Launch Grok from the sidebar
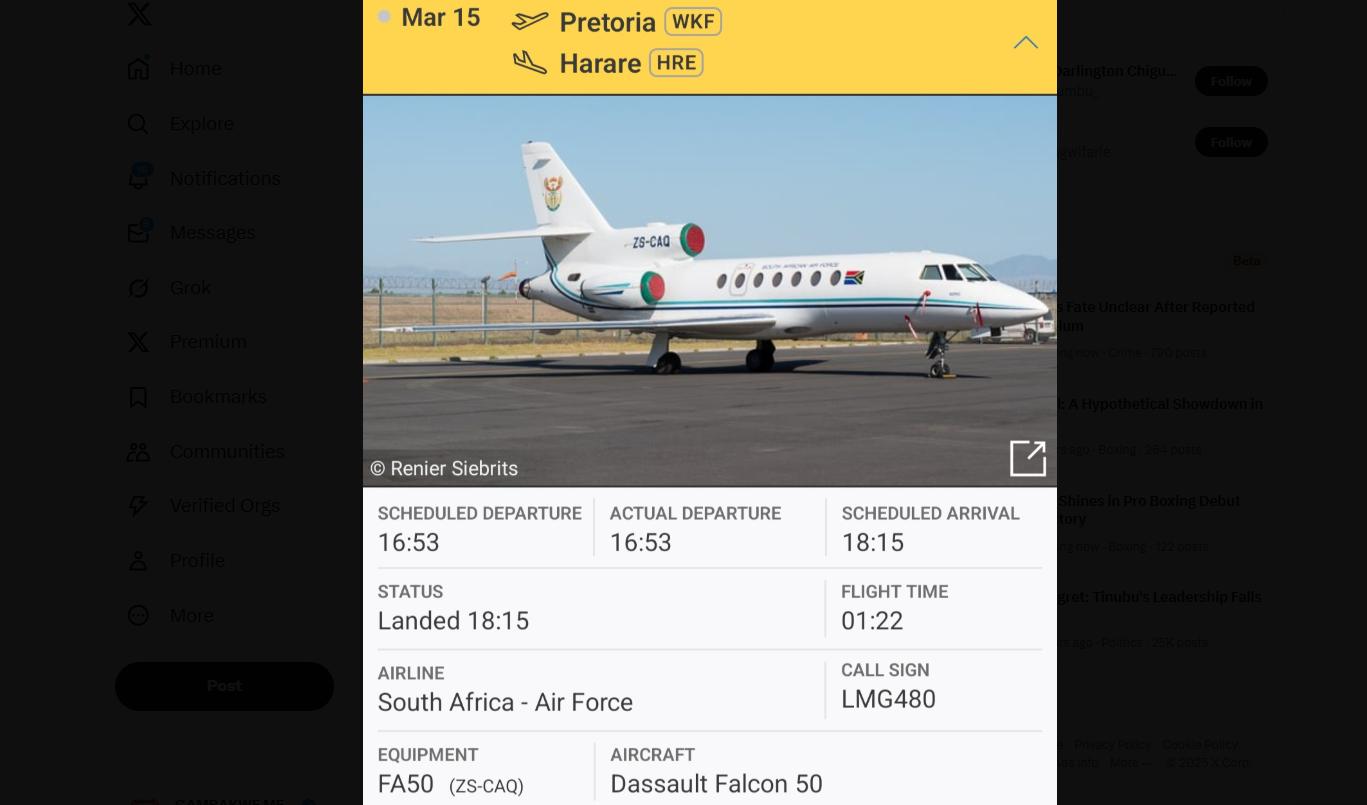 point(189,288)
